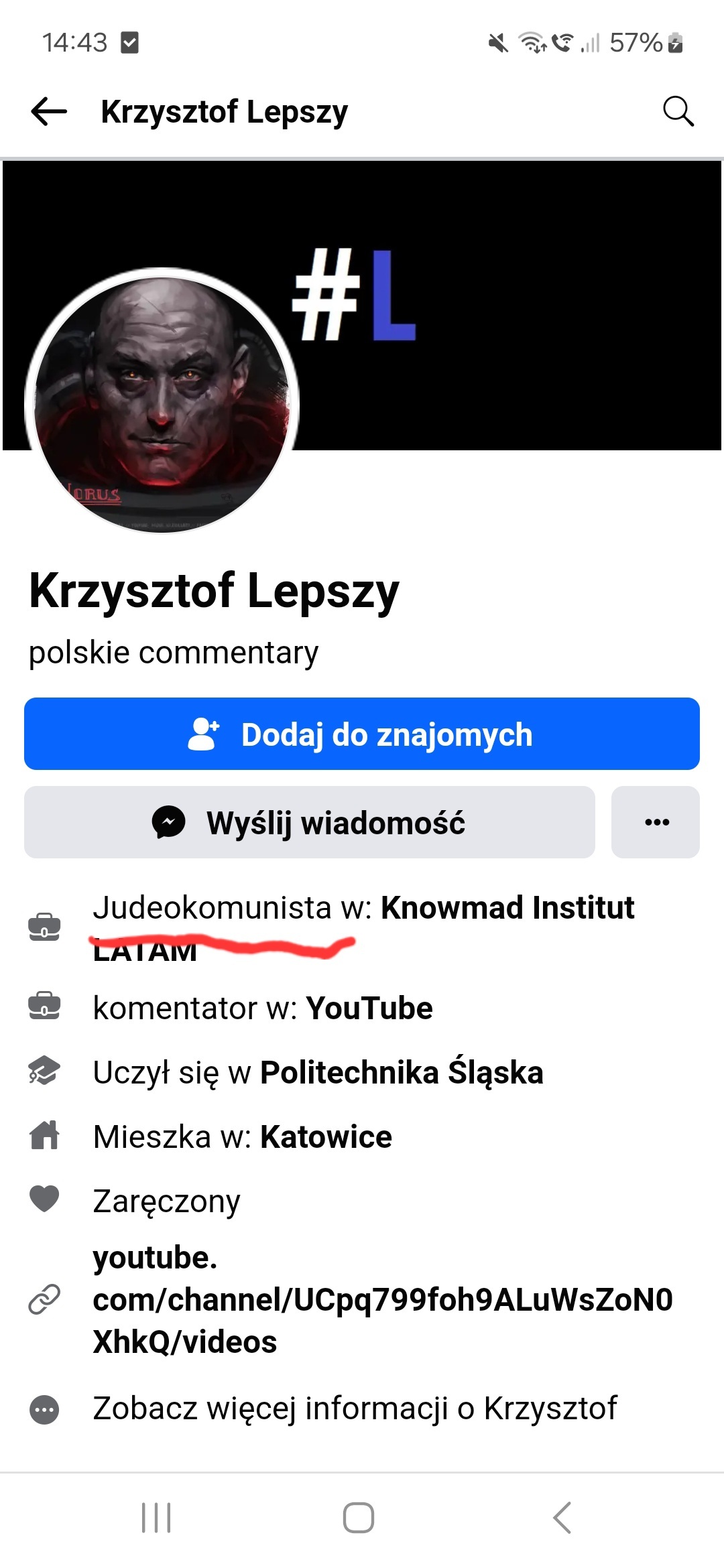Select Zobacz więcej informacji o Krzysztof

coord(355,1408)
